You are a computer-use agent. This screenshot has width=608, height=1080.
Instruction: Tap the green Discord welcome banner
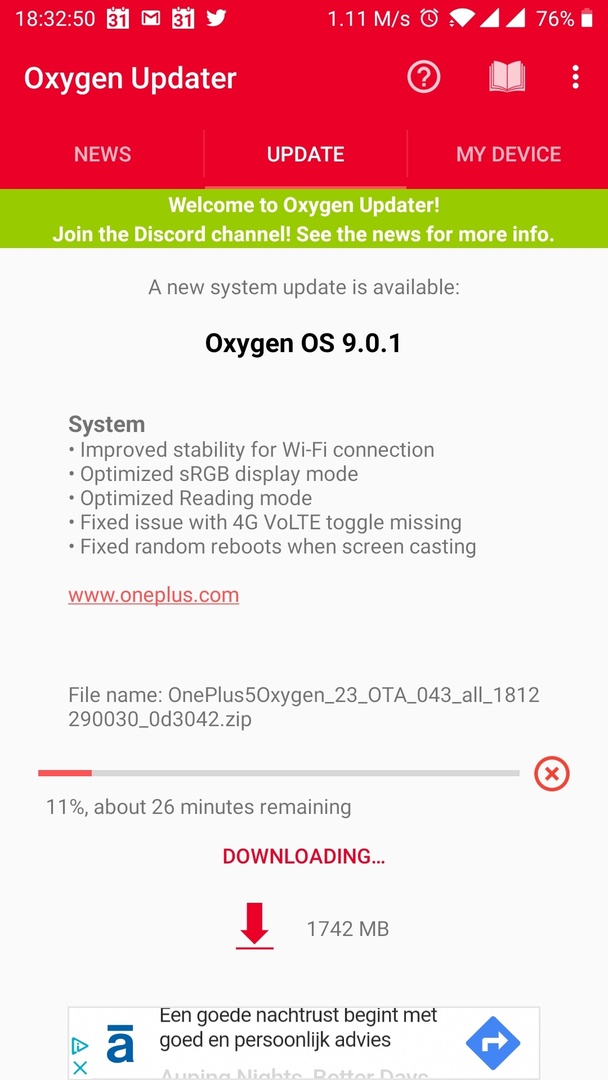click(x=304, y=219)
